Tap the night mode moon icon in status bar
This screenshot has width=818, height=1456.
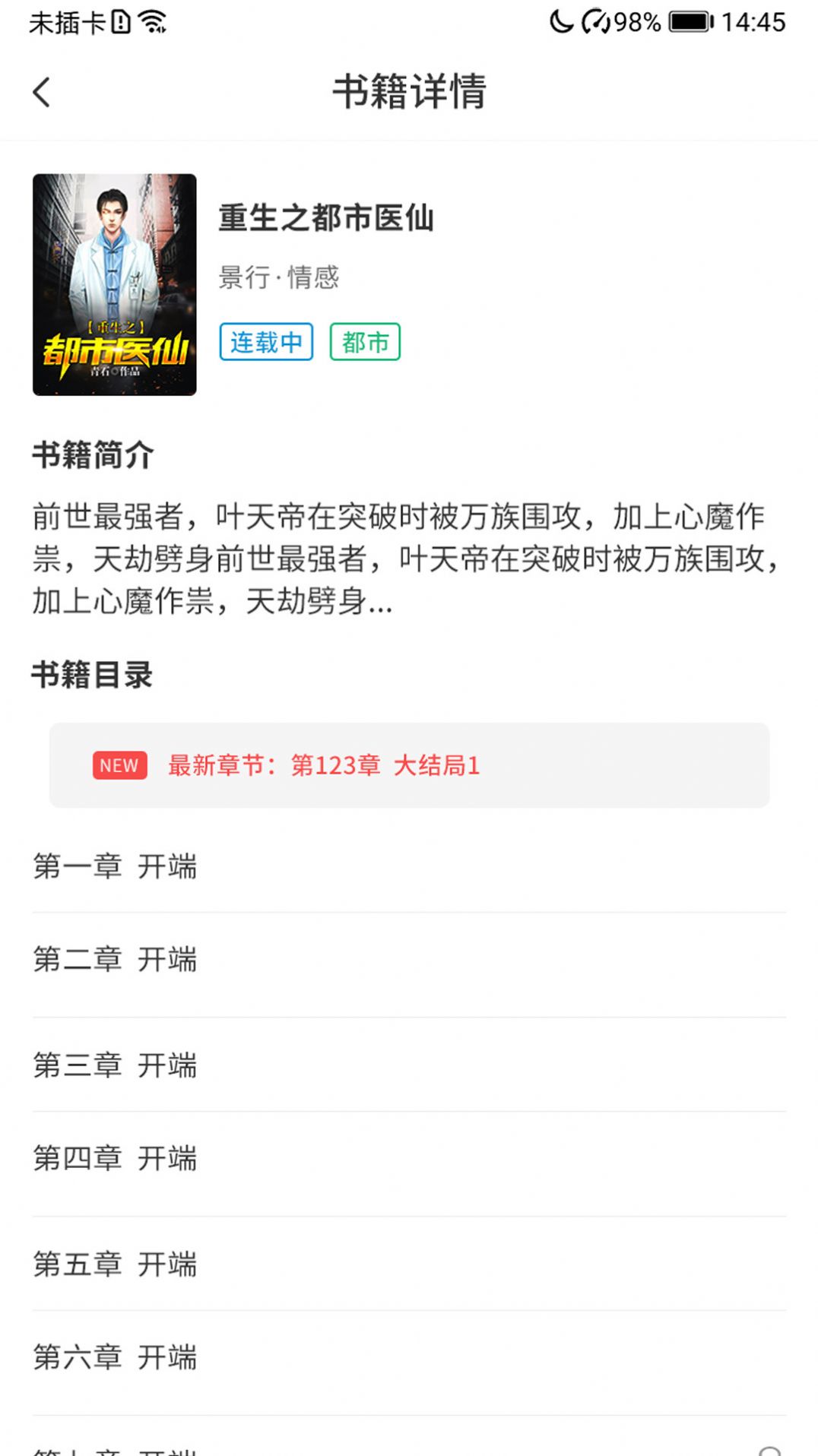560,23
